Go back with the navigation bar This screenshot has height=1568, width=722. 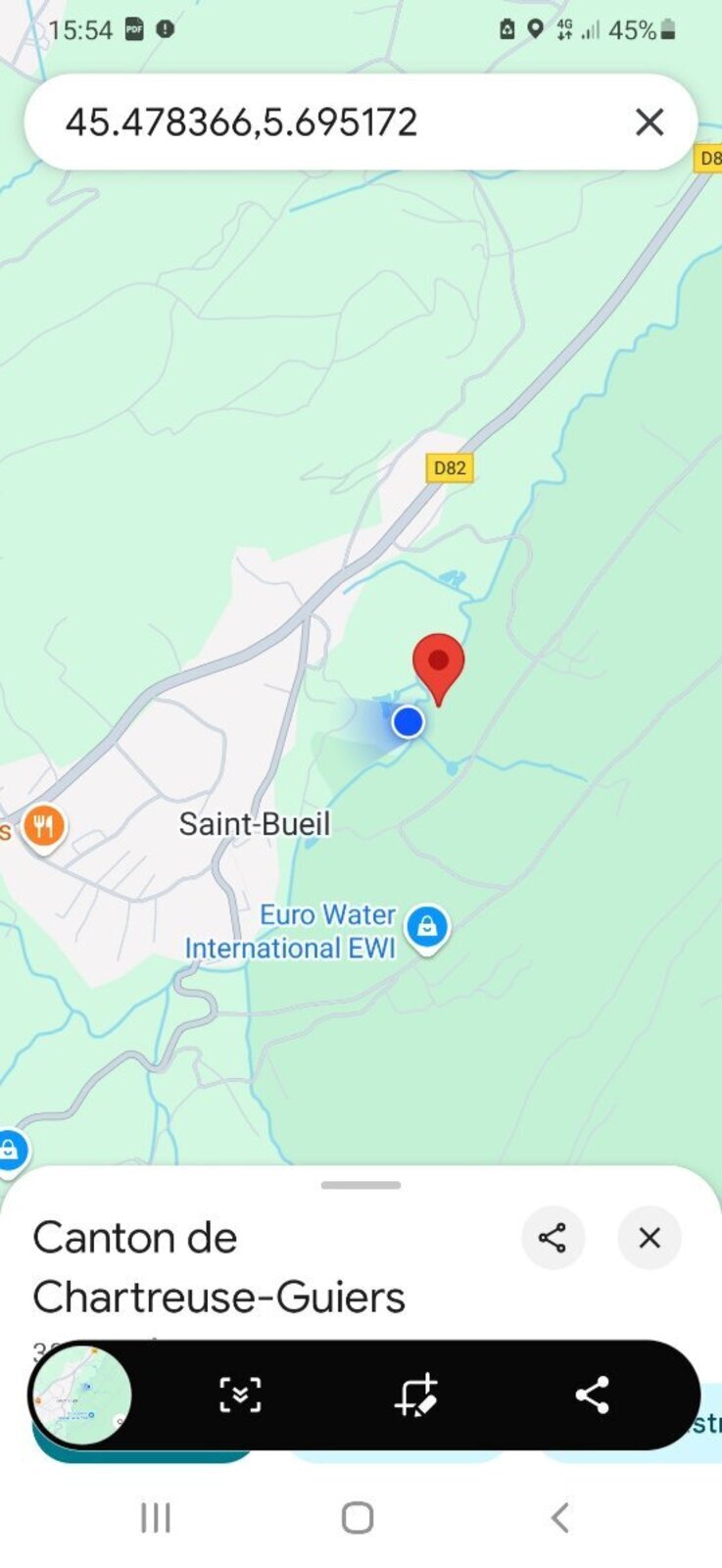(559, 1518)
